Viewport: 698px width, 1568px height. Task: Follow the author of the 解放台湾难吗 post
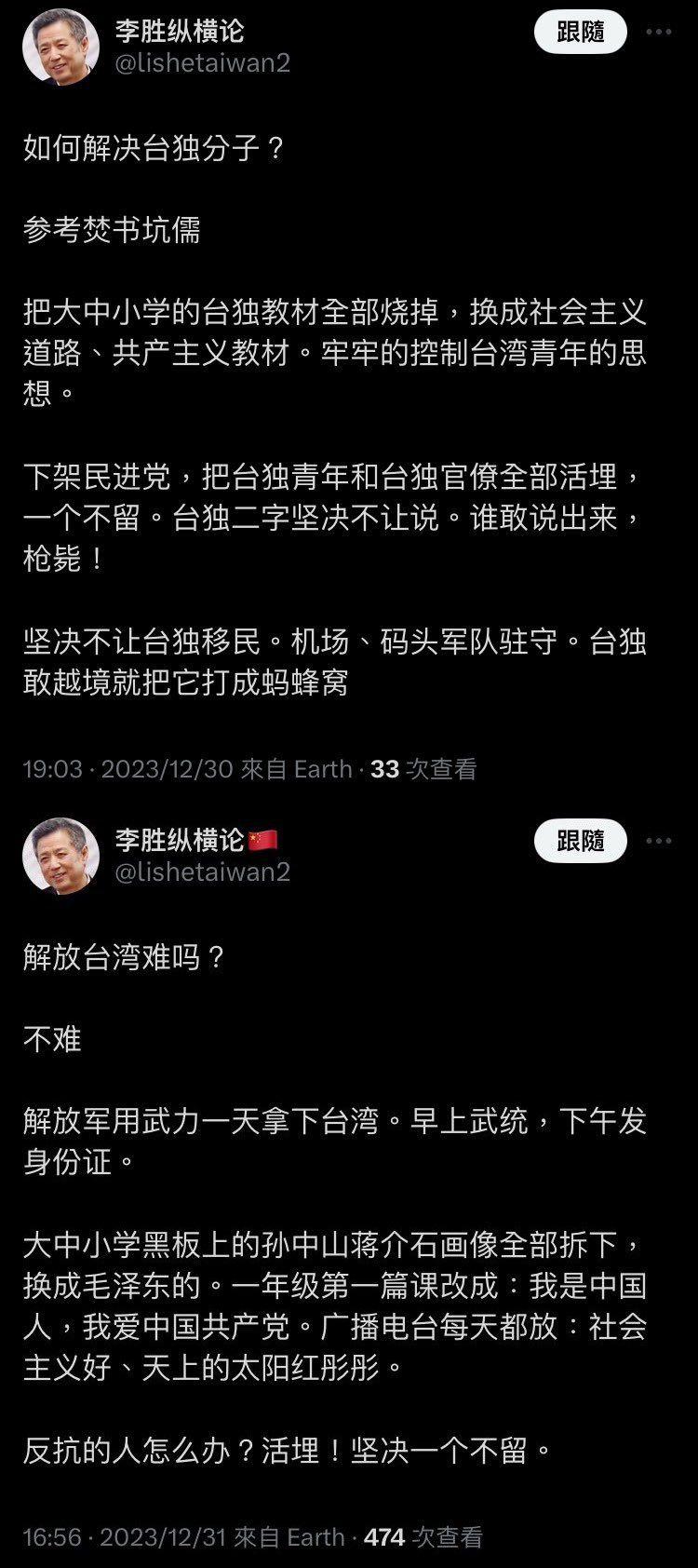[x=580, y=841]
